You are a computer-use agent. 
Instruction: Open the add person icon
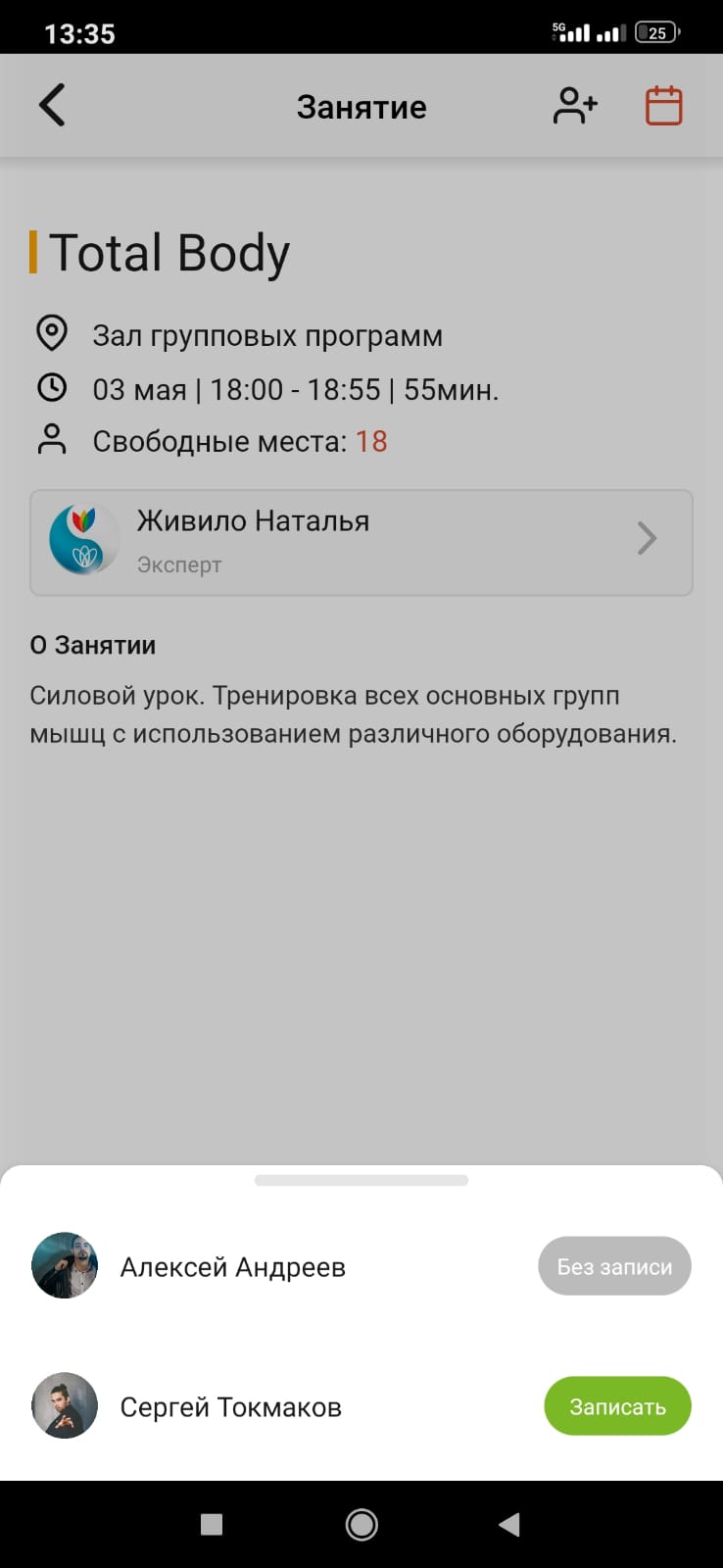click(575, 106)
